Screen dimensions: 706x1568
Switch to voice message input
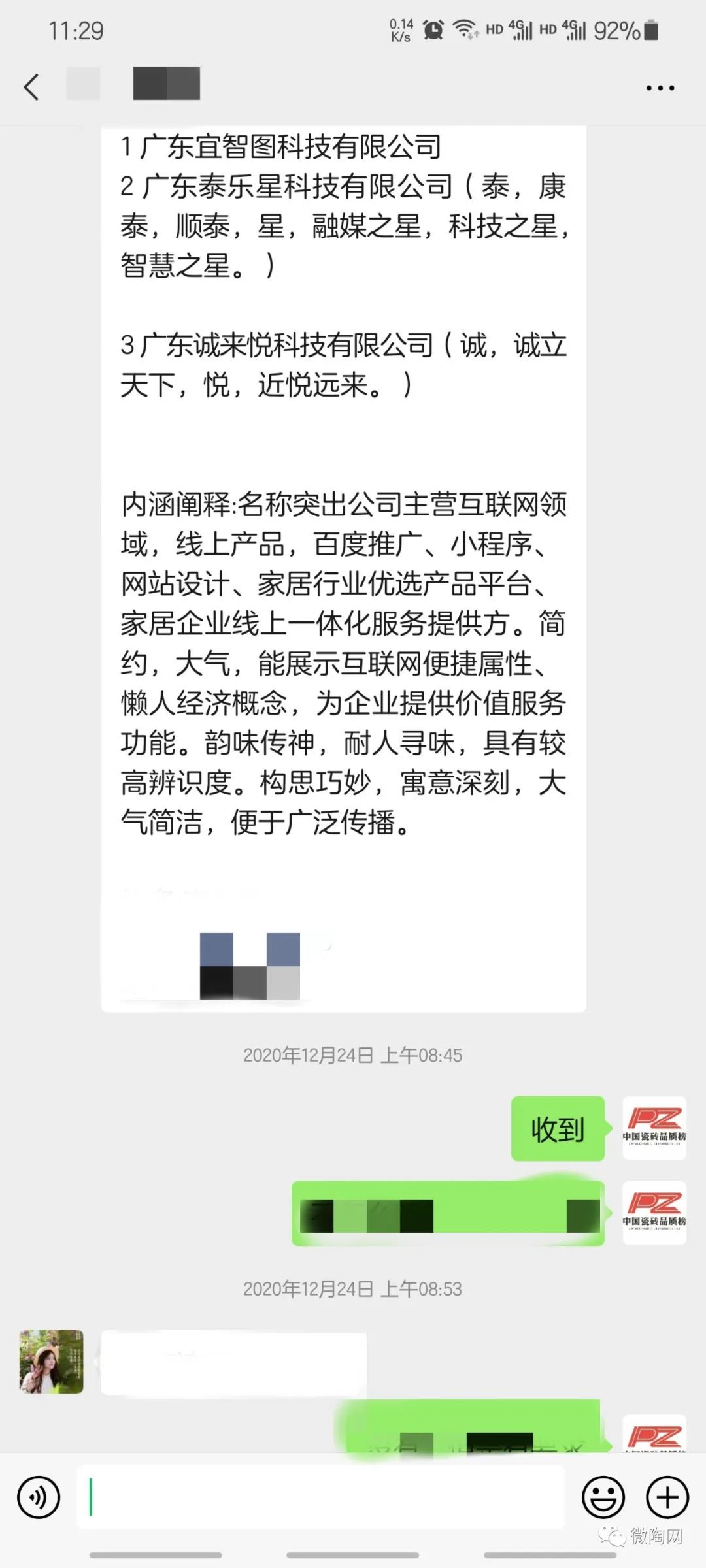39,1497
